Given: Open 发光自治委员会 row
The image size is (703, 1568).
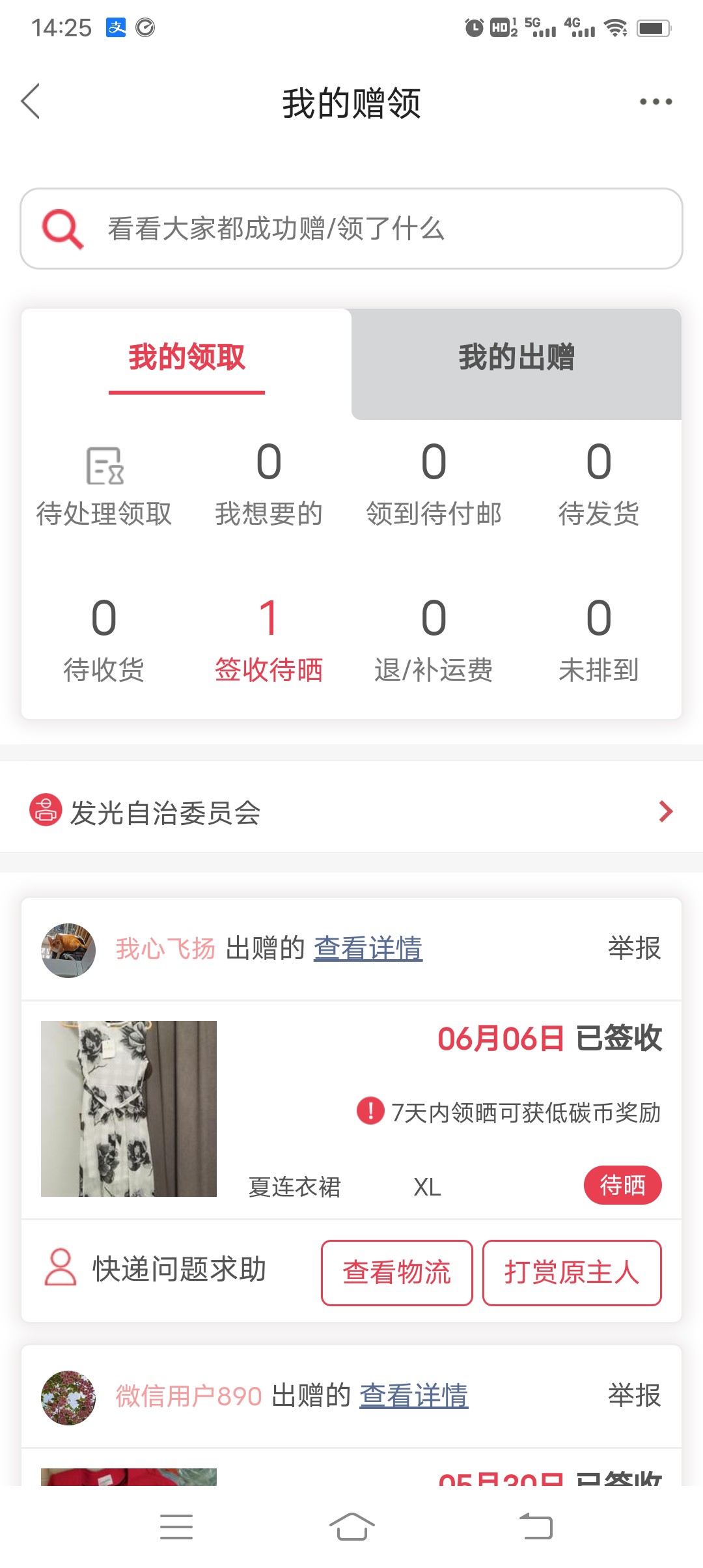Looking at the screenshot, I should click(351, 812).
